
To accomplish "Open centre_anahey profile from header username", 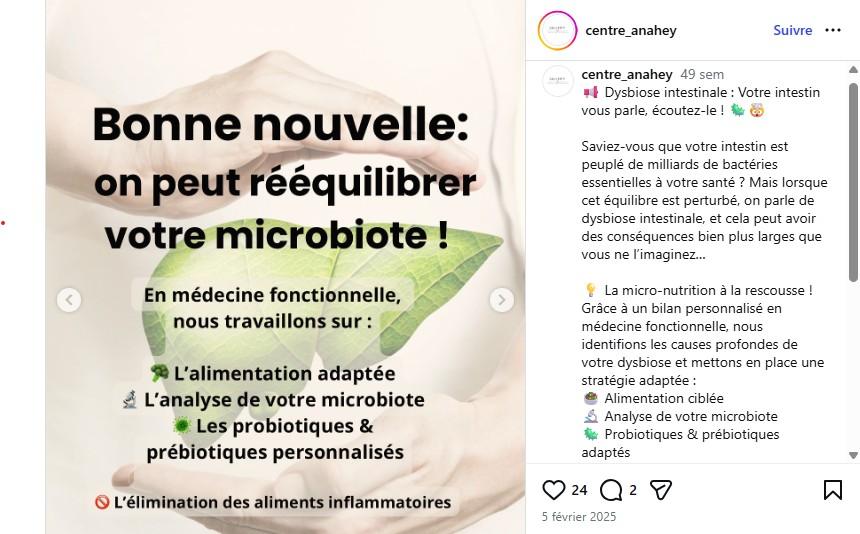I will [x=631, y=30].
